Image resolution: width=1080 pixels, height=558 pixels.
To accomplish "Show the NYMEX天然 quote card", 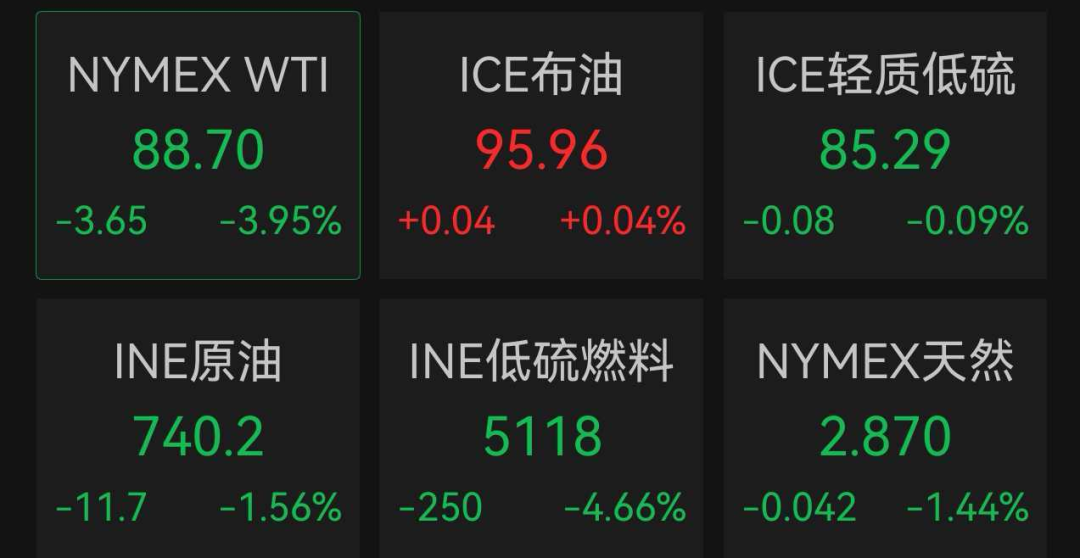I will point(885,430).
